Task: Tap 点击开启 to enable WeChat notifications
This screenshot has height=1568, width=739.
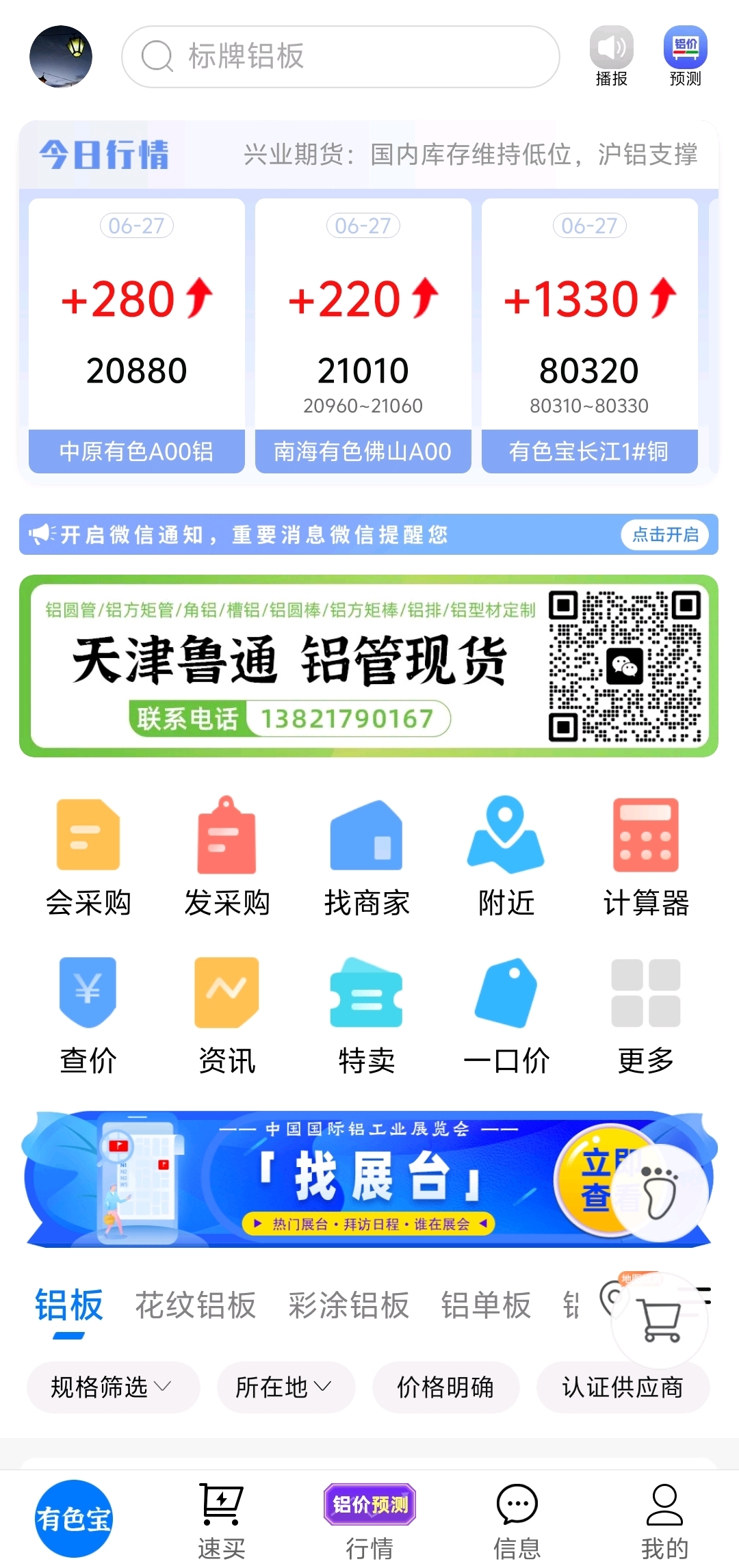Action: point(665,534)
